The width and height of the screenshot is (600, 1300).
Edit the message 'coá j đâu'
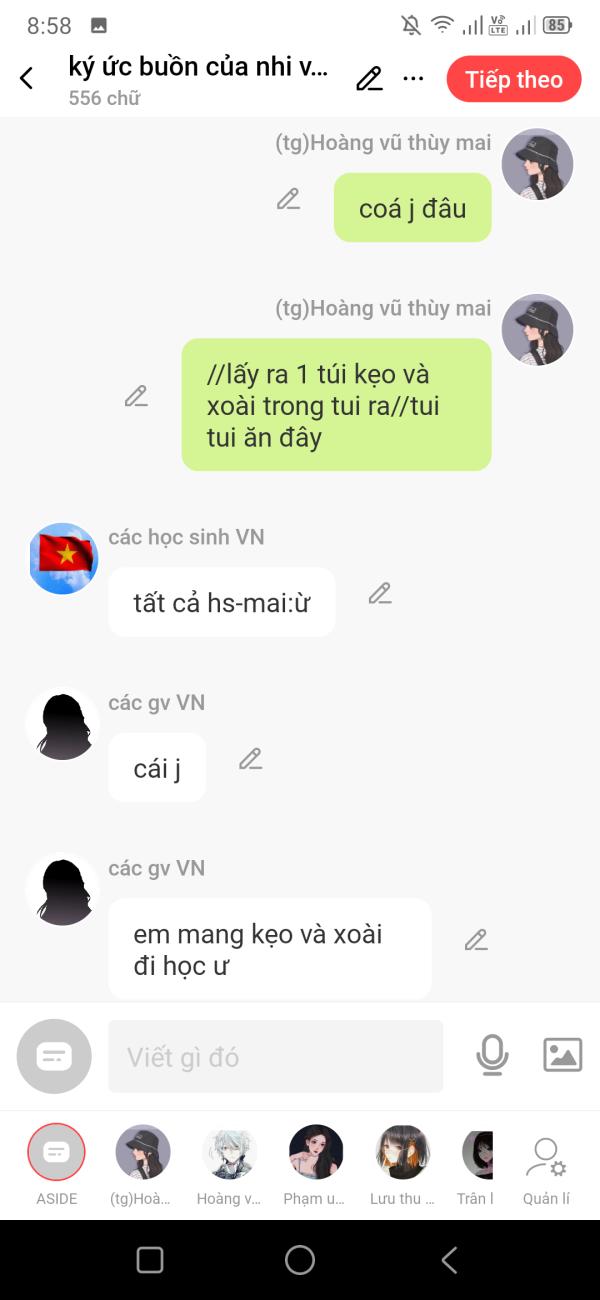[x=289, y=199]
